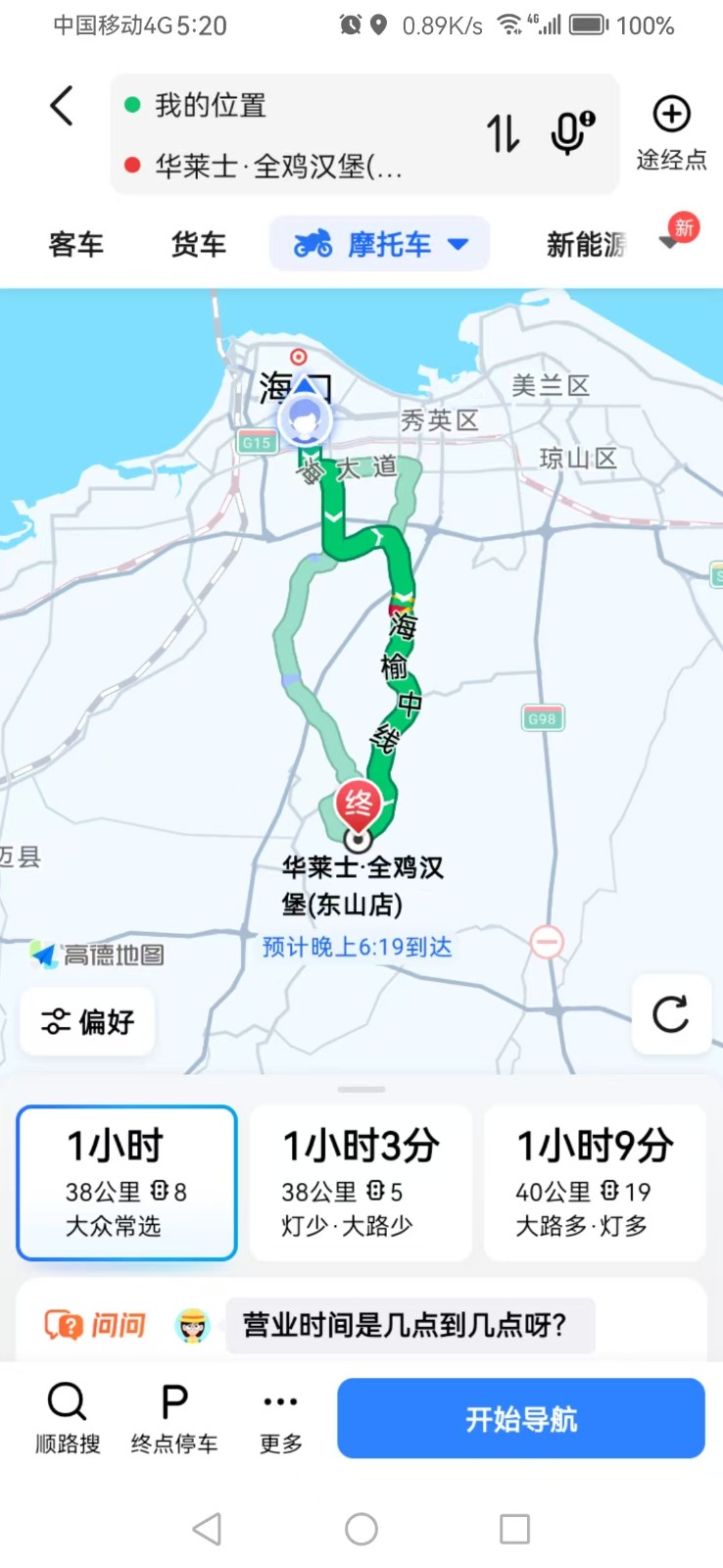
Task: Open 偏好 route preferences
Action: 87,1021
